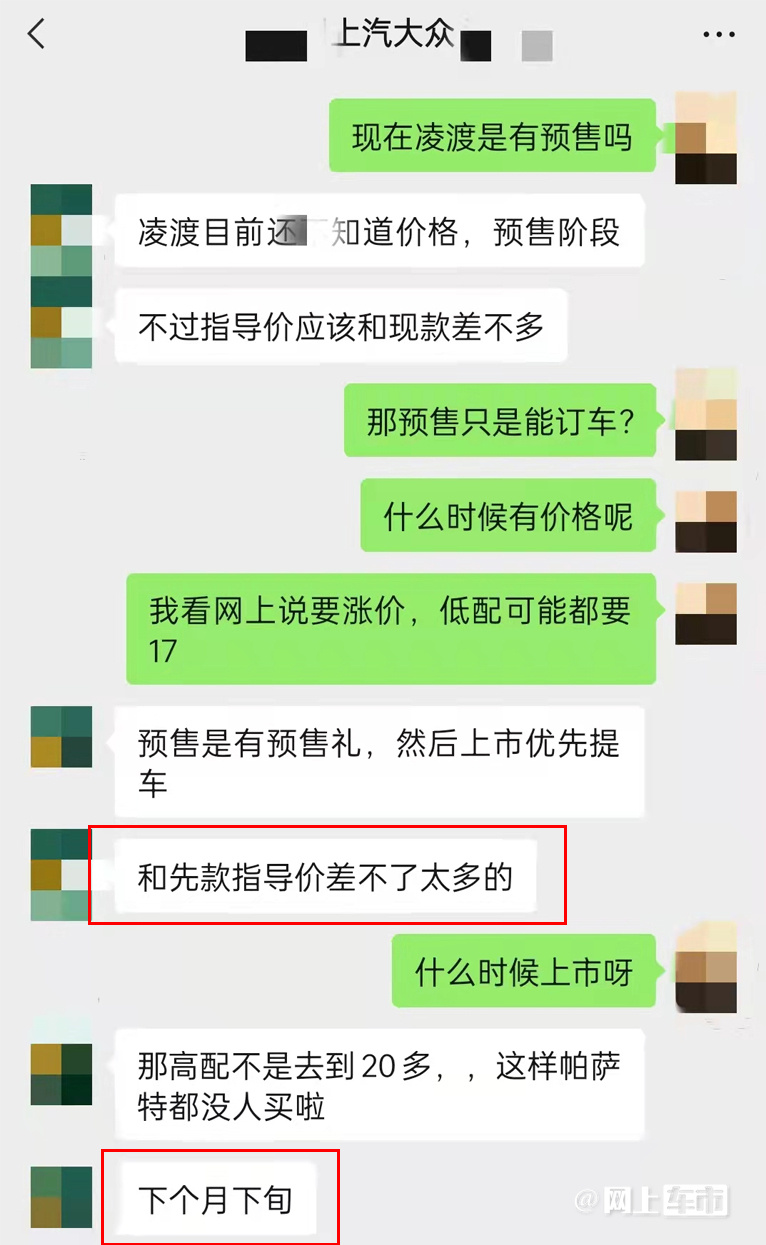
Task: Open the three-dot chat options menu
Action: (718, 35)
